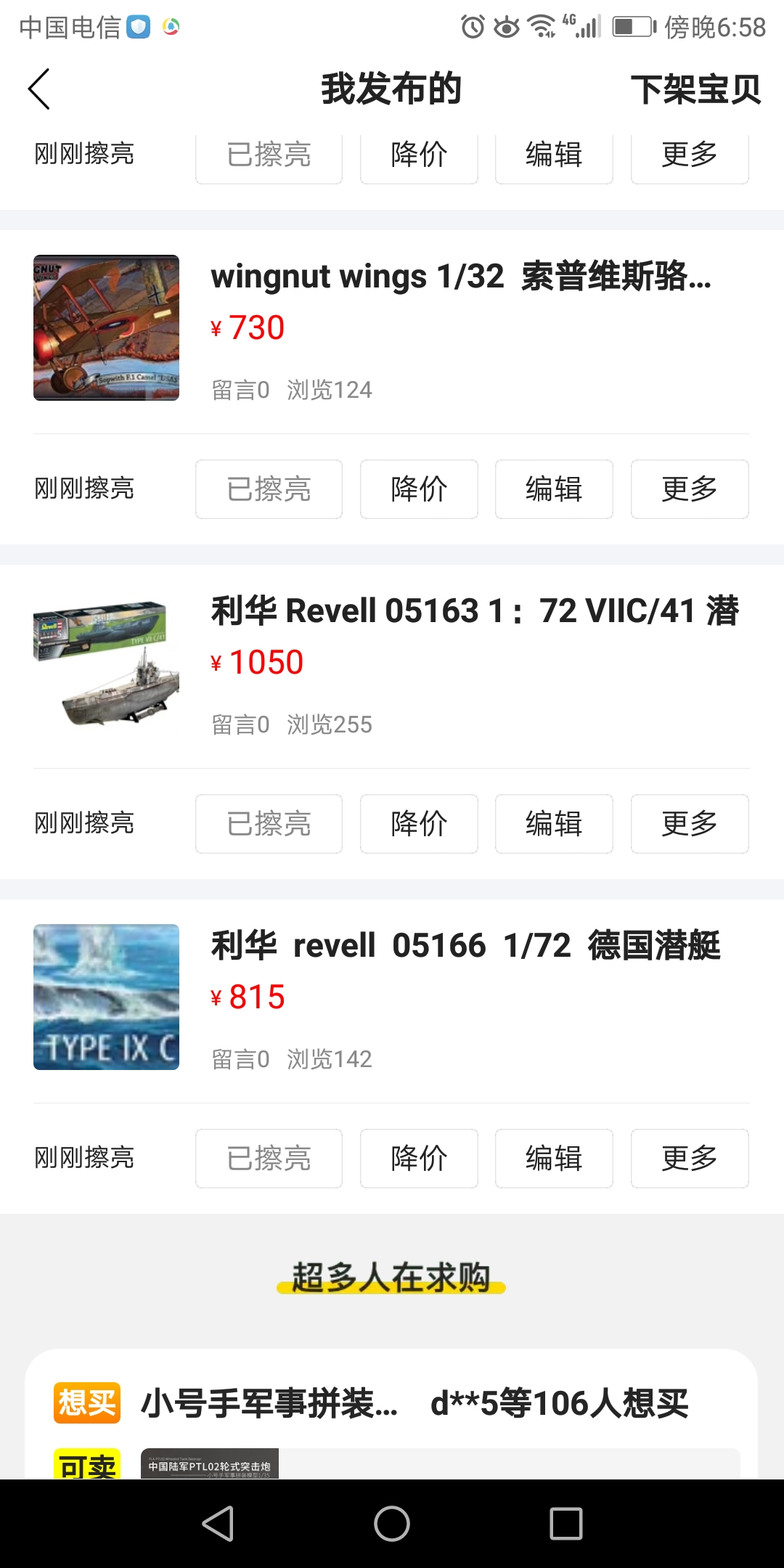Open 更多 menu for Revell 05163 listing
This screenshot has width=784, height=1568.
click(x=689, y=824)
